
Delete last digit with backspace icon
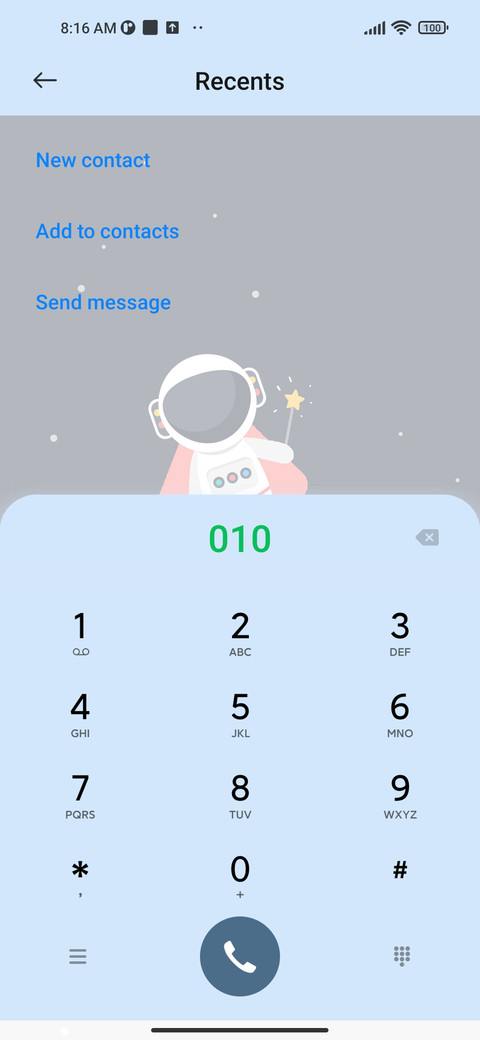(x=428, y=537)
